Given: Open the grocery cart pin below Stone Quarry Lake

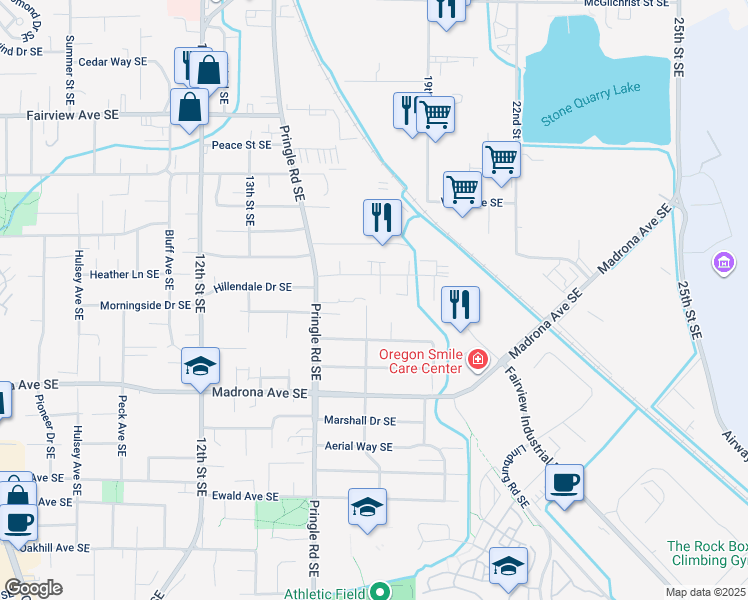Looking at the screenshot, I should click(x=501, y=158).
